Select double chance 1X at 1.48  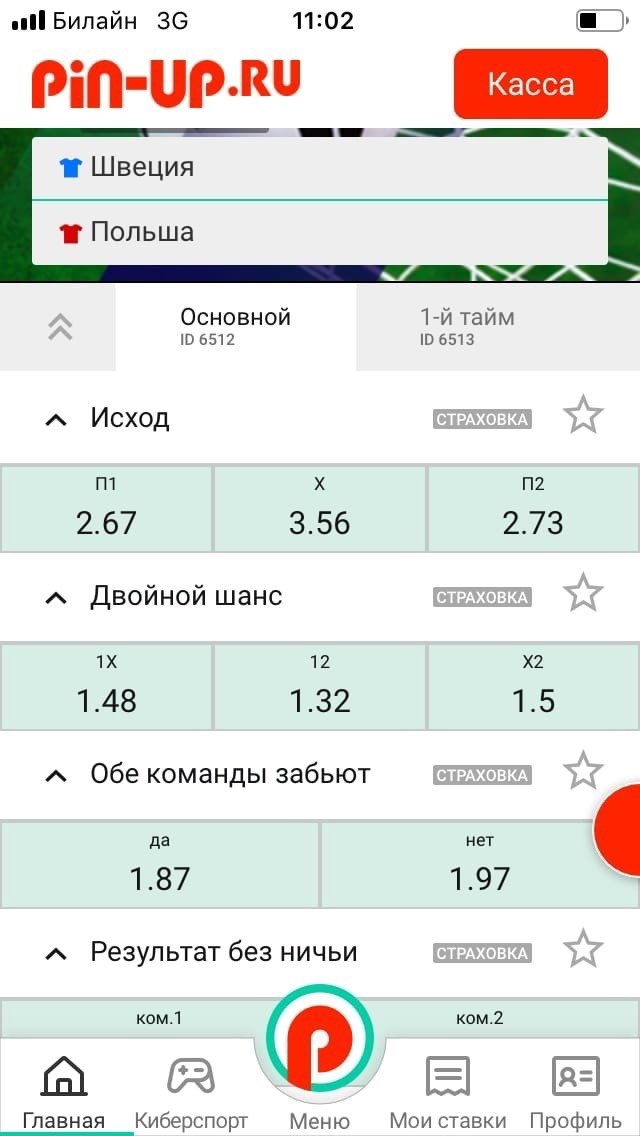pyautogui.click(x=106, y=686)
